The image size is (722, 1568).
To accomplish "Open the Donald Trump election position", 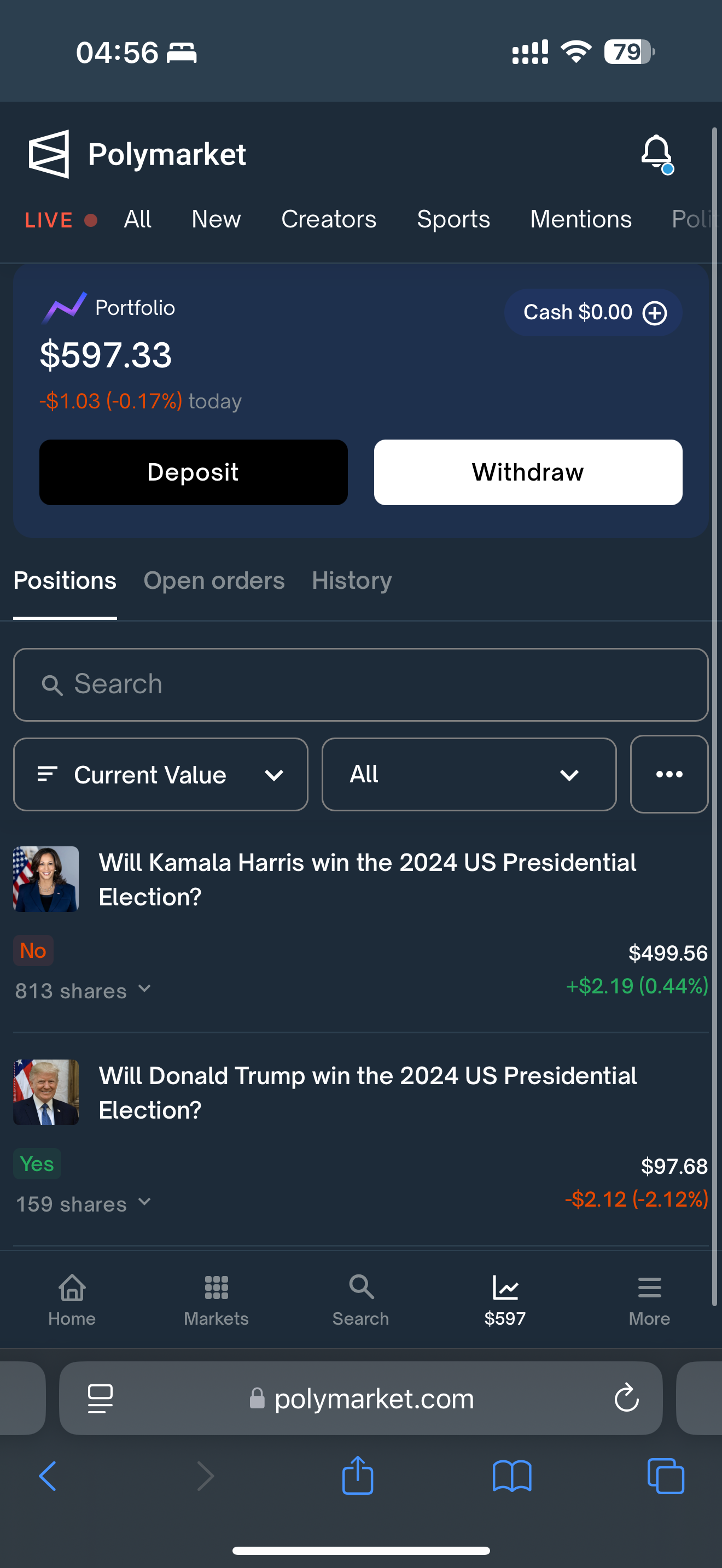I will click(x=368, y=1092).
